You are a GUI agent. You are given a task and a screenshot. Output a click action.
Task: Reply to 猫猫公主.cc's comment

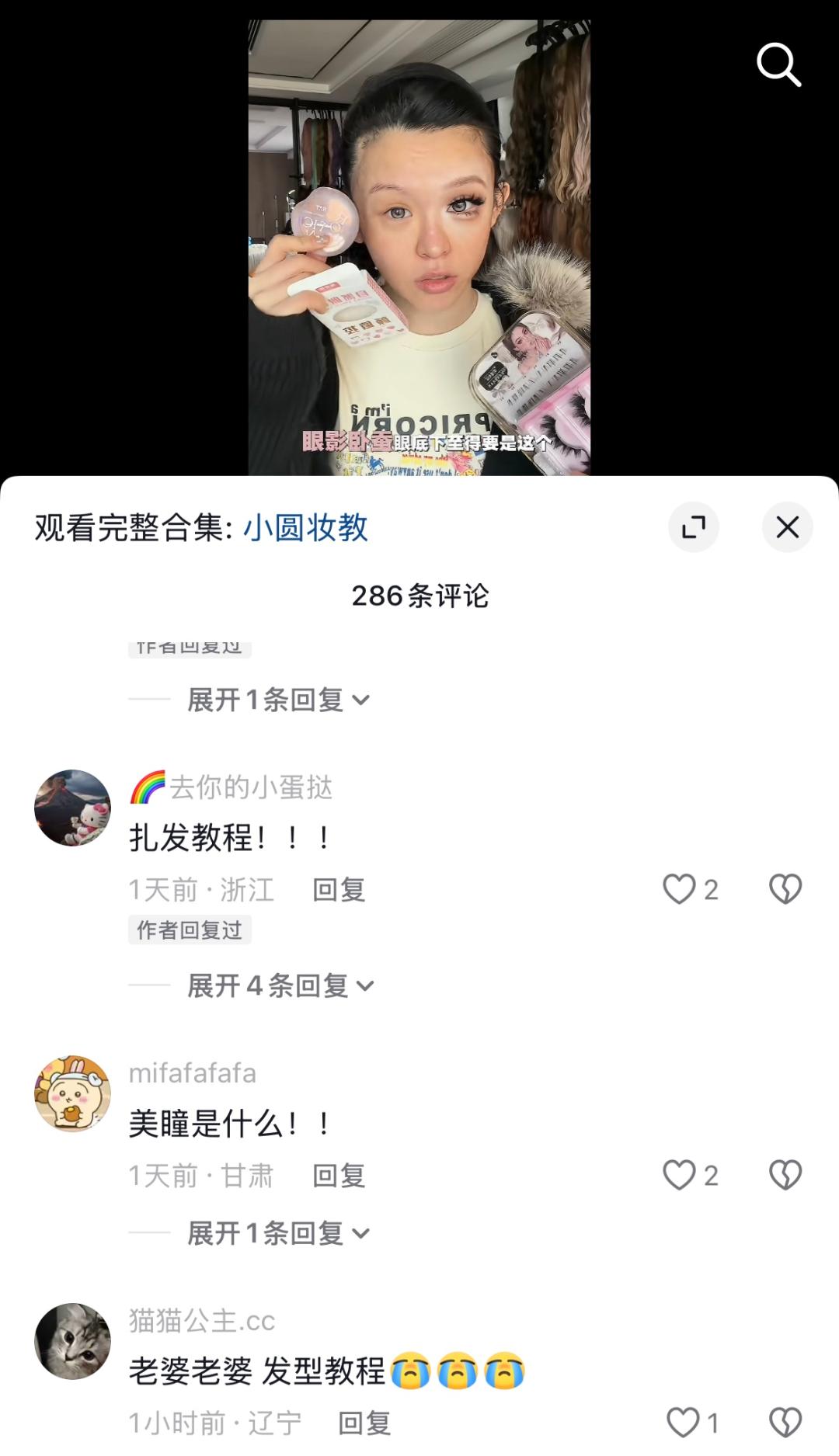click(364, 1423)
